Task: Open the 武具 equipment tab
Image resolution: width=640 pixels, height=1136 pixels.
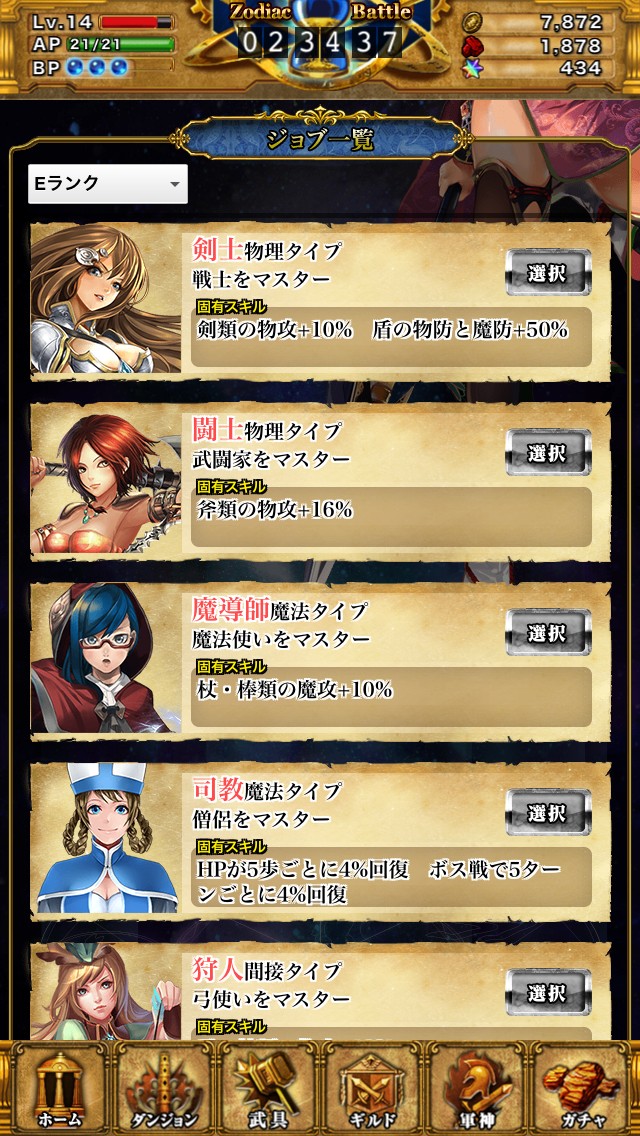Action: click(267, 1089)
